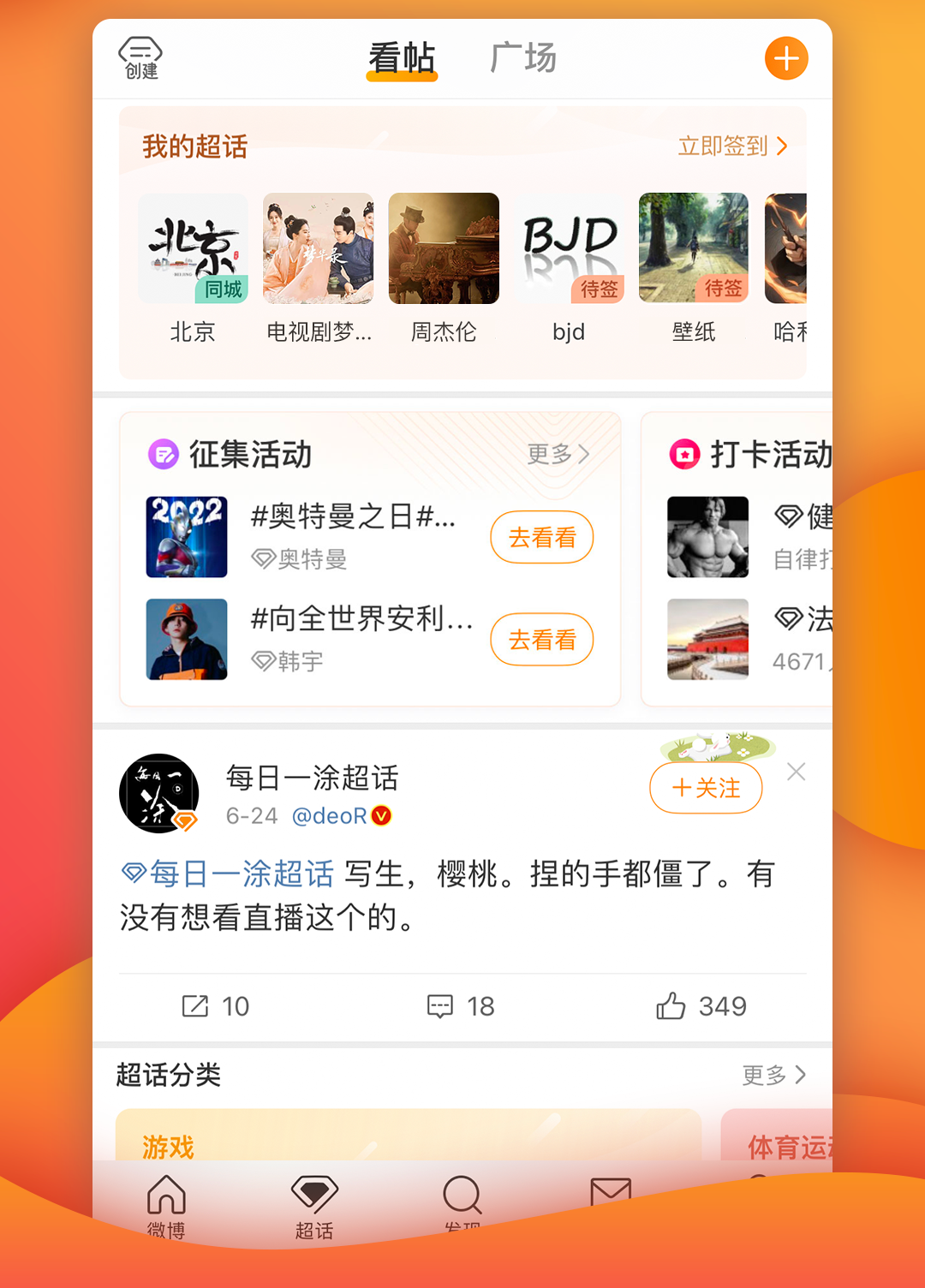Tap 去看看 for 向全世界安利 activity
This screenshot has width=925, height=1288.
point(541,639)
